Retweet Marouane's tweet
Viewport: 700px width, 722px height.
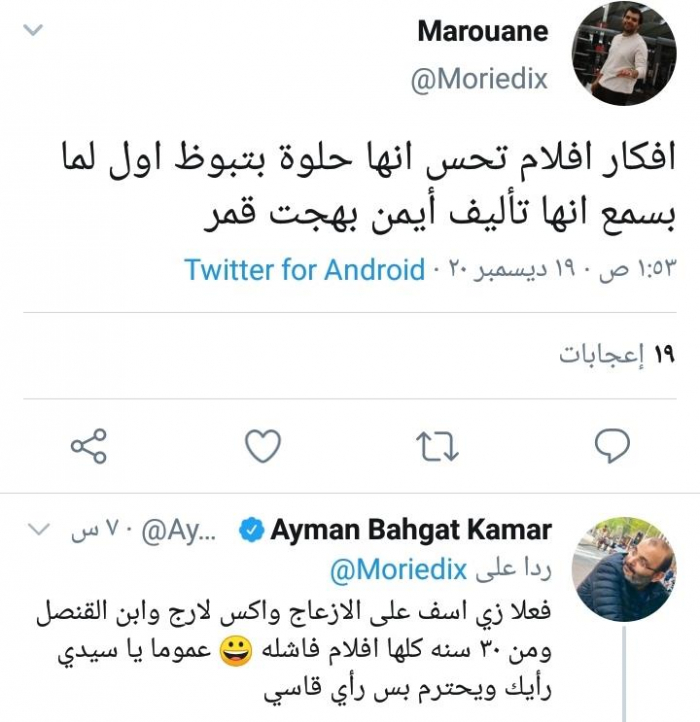pos(435,446)
